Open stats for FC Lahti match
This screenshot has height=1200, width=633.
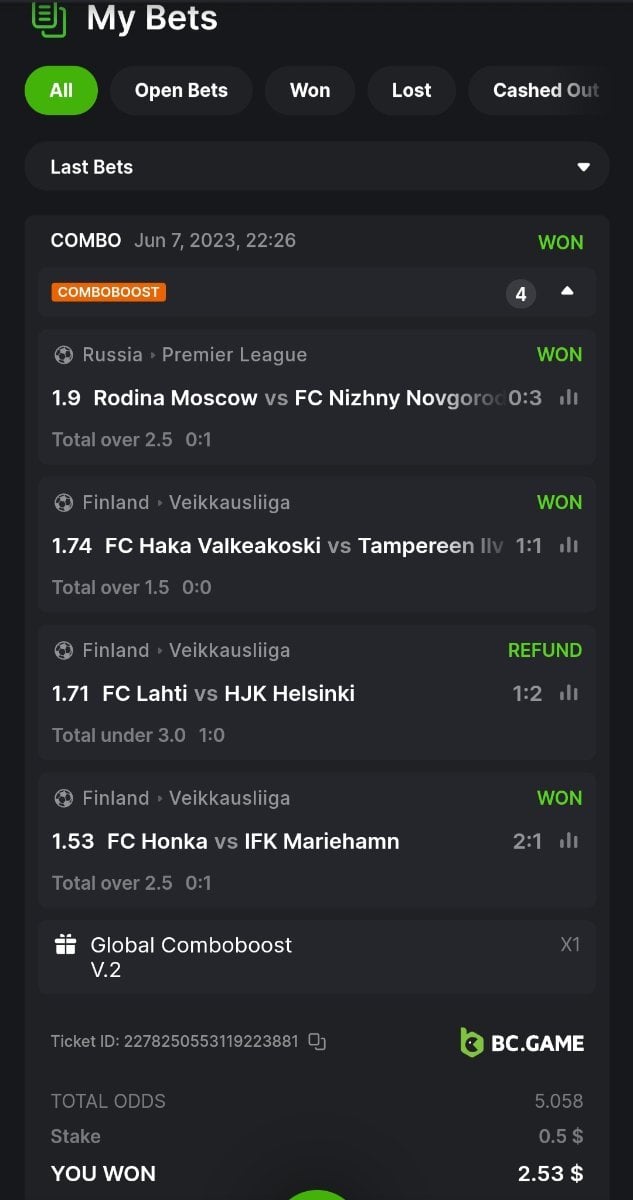[x=569, y=694]
